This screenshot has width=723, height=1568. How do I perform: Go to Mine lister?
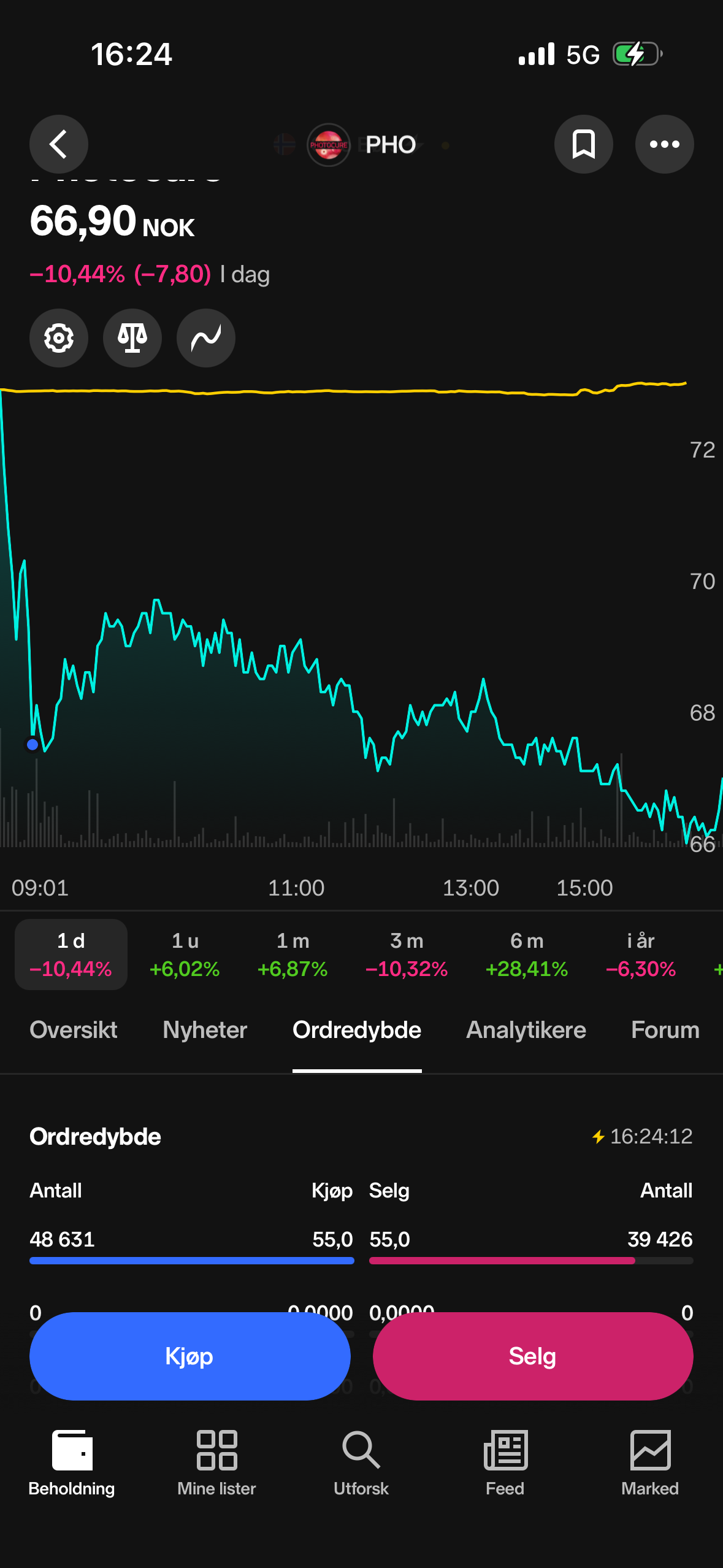[216, 1462]
